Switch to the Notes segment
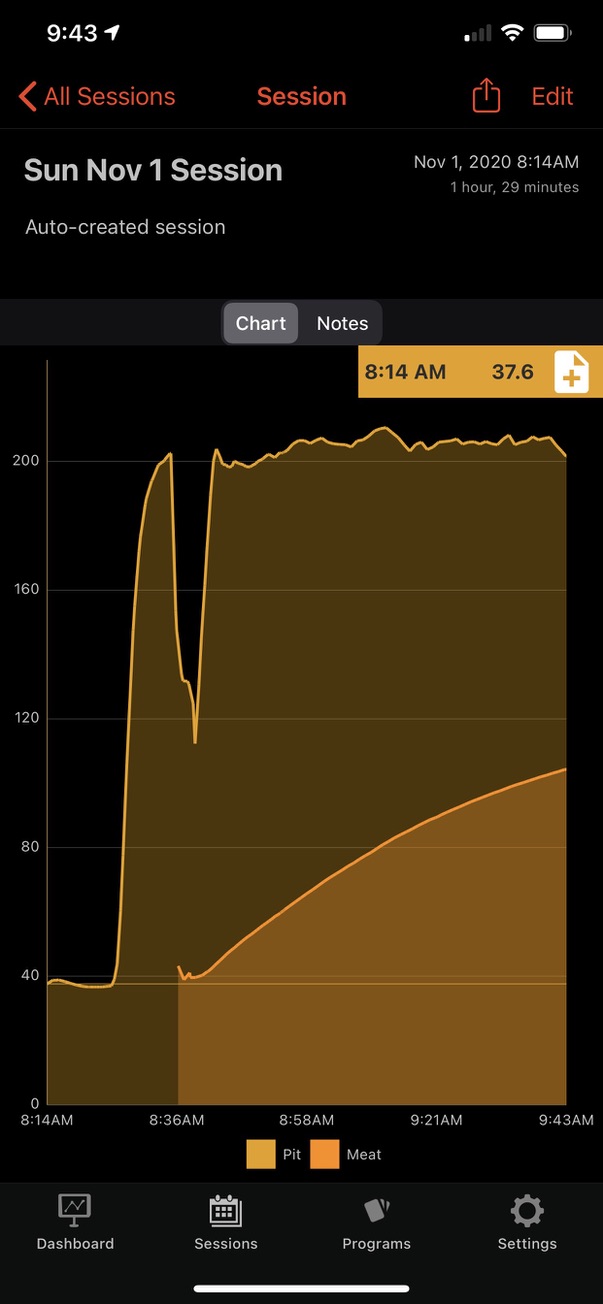This screenshot has height=1304, width=603. [x=342, y=323]
